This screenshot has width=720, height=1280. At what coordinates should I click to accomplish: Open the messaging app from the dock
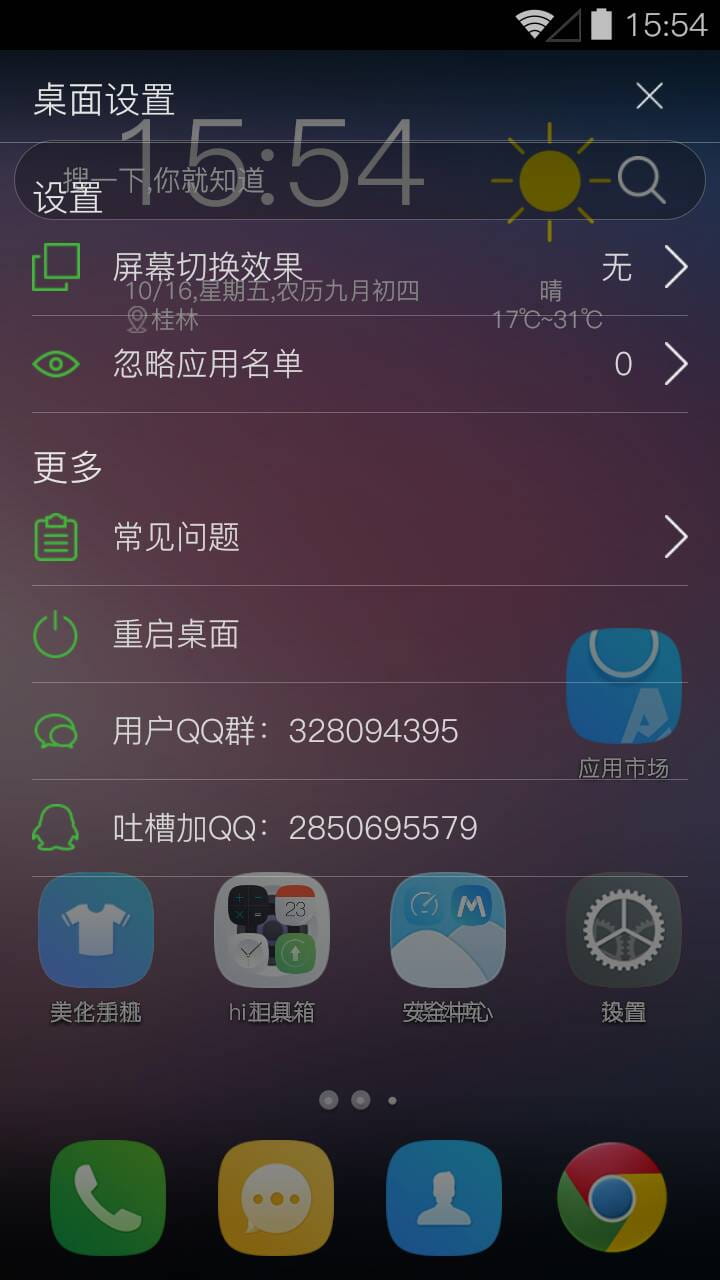coord(274,1196)
